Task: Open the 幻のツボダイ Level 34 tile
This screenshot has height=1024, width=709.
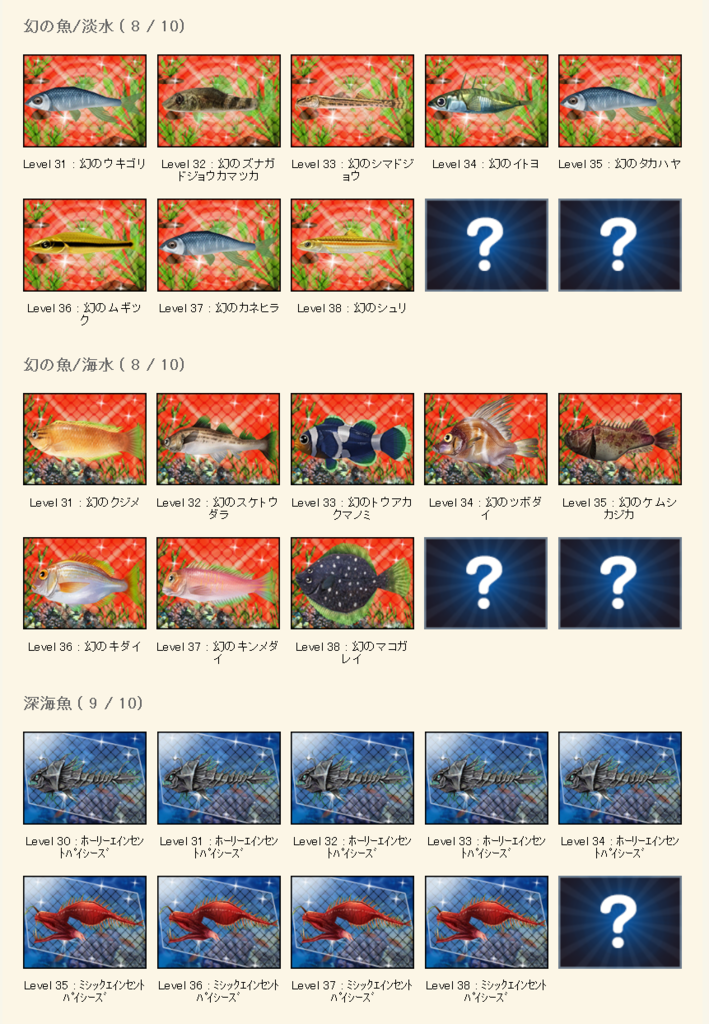Action: [486, 439]
